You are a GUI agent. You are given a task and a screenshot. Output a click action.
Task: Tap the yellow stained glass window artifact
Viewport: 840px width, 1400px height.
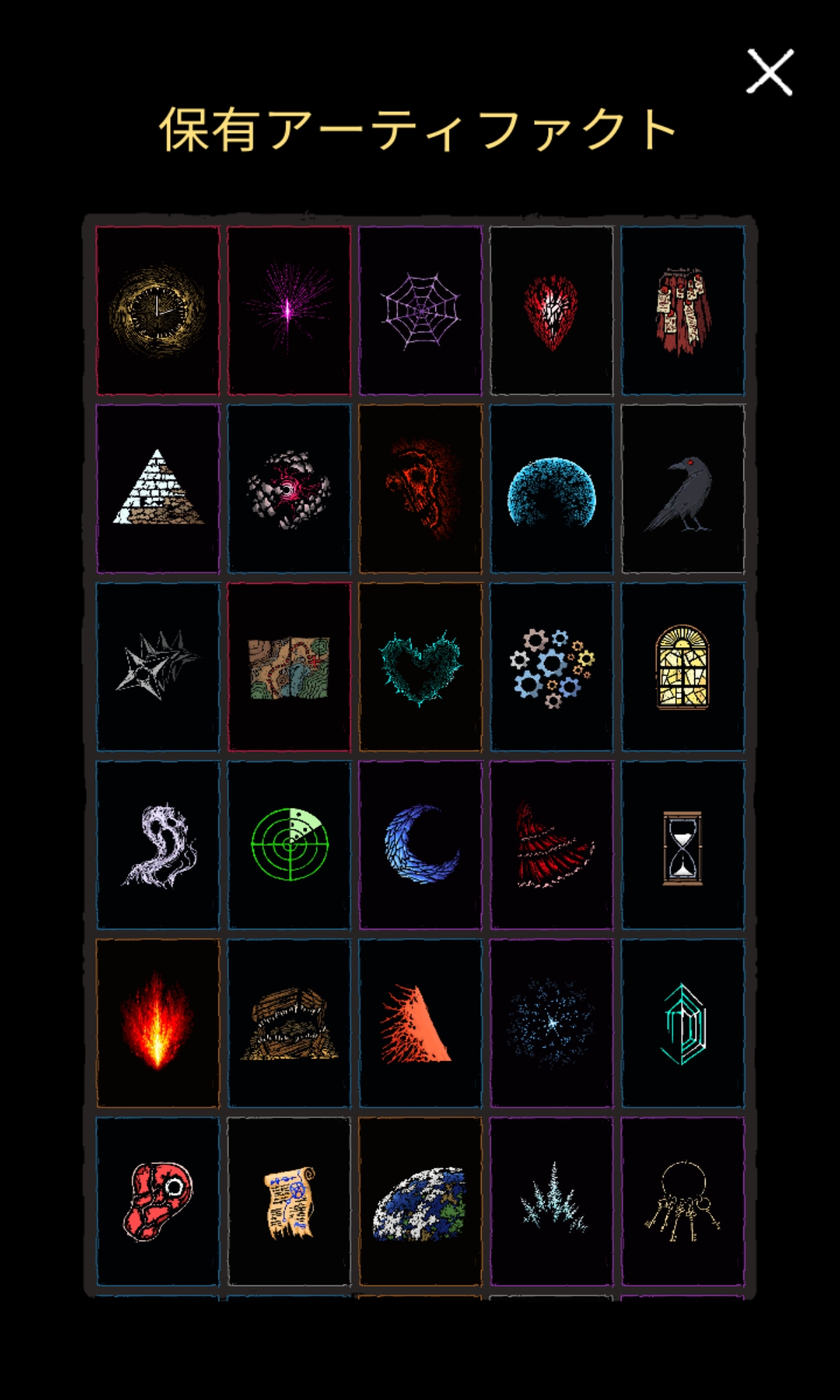(x=682, y=667)
